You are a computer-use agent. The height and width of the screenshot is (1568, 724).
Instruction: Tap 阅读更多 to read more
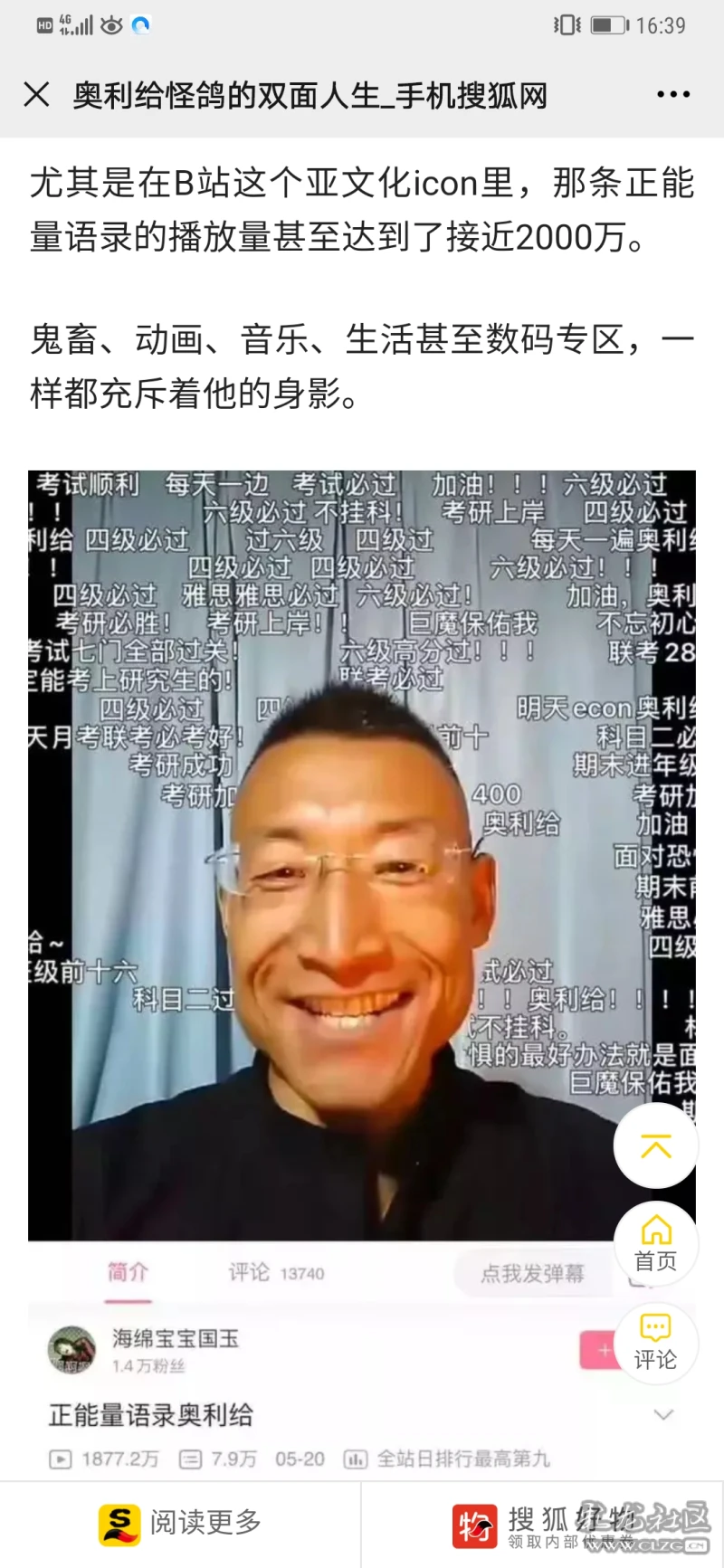(180, 1524)
